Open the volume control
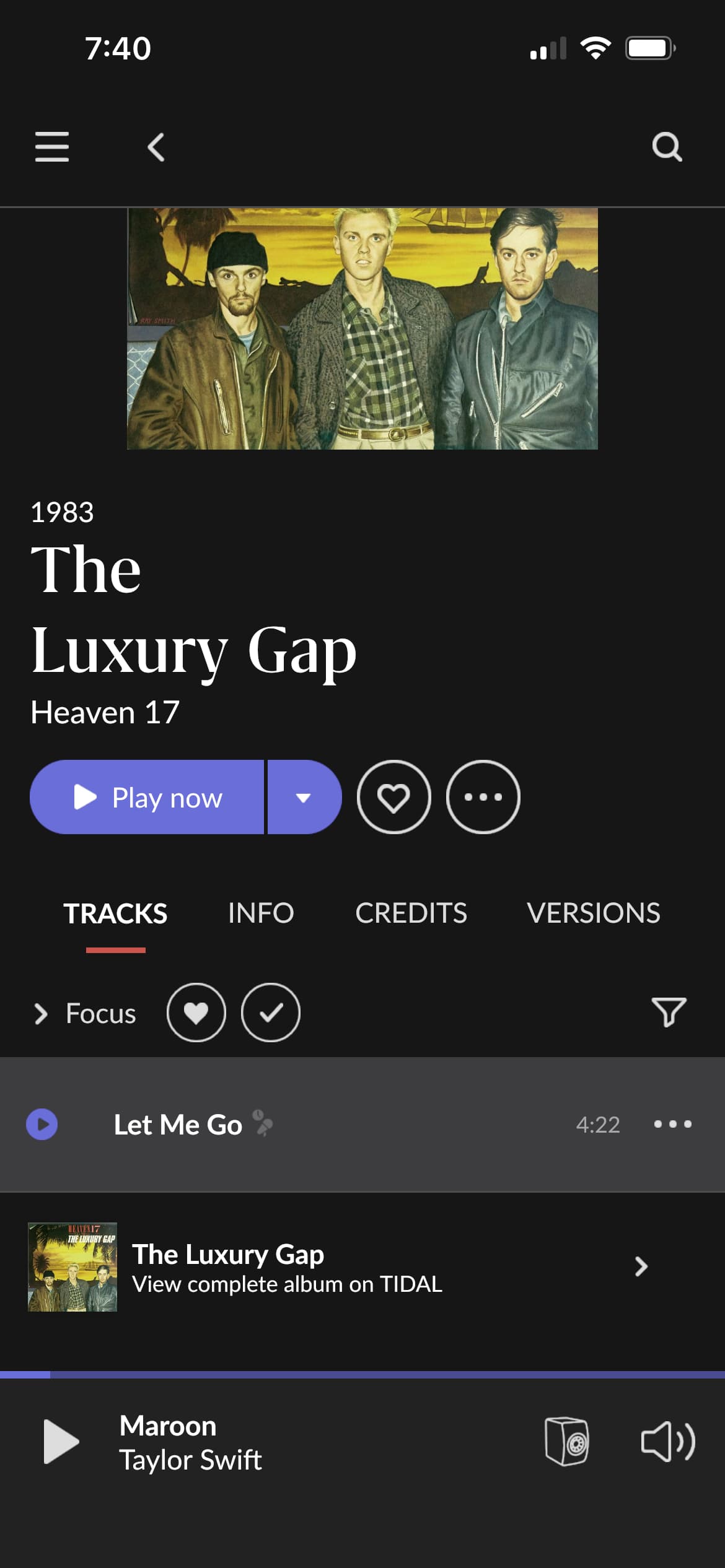Image resolution: width=725 pixels, height=1568 pixels. pyautogui.click(x=667, y=1442)
